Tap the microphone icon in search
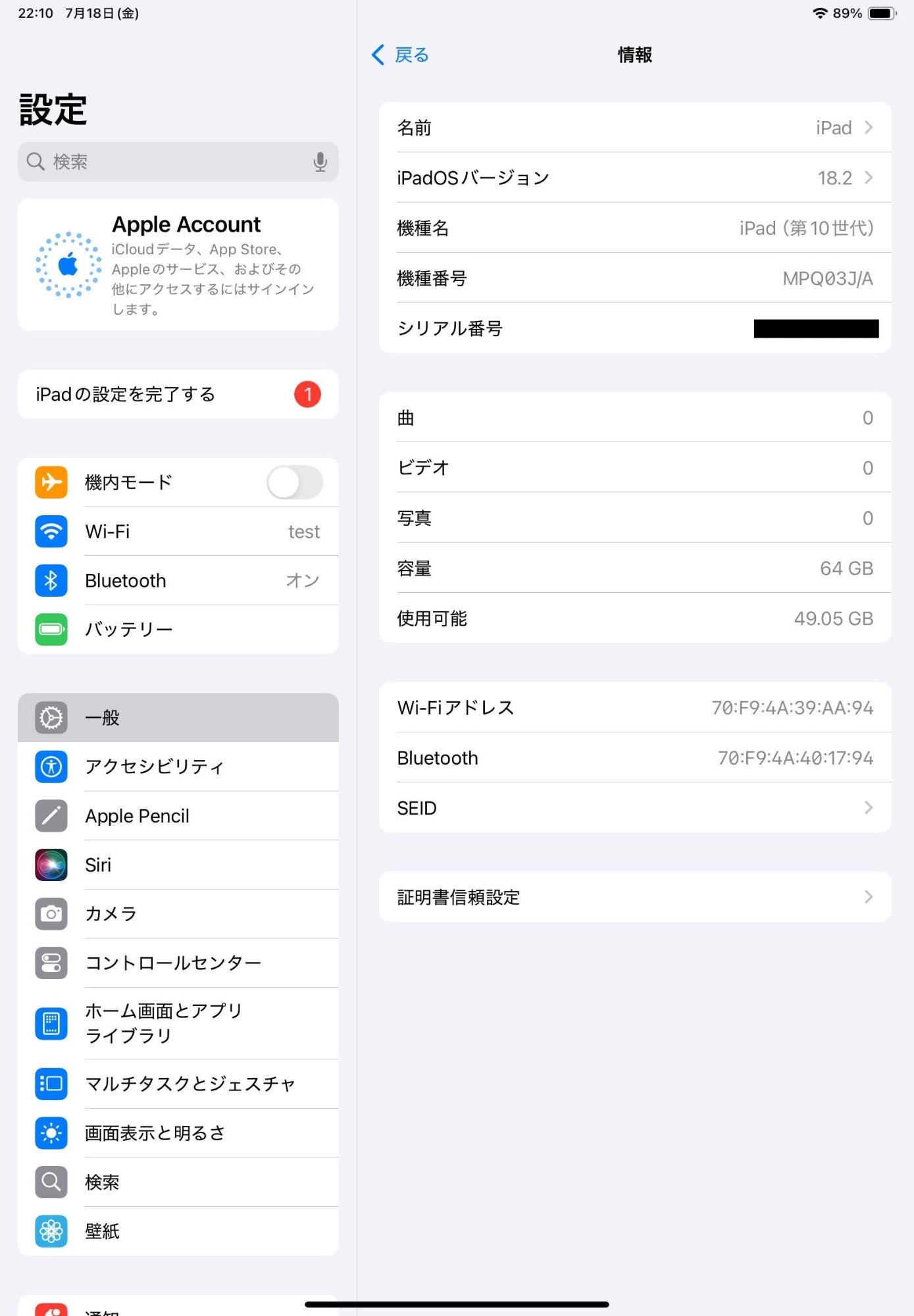Viewport: 914px width, 1316px height. coord(320,162)
